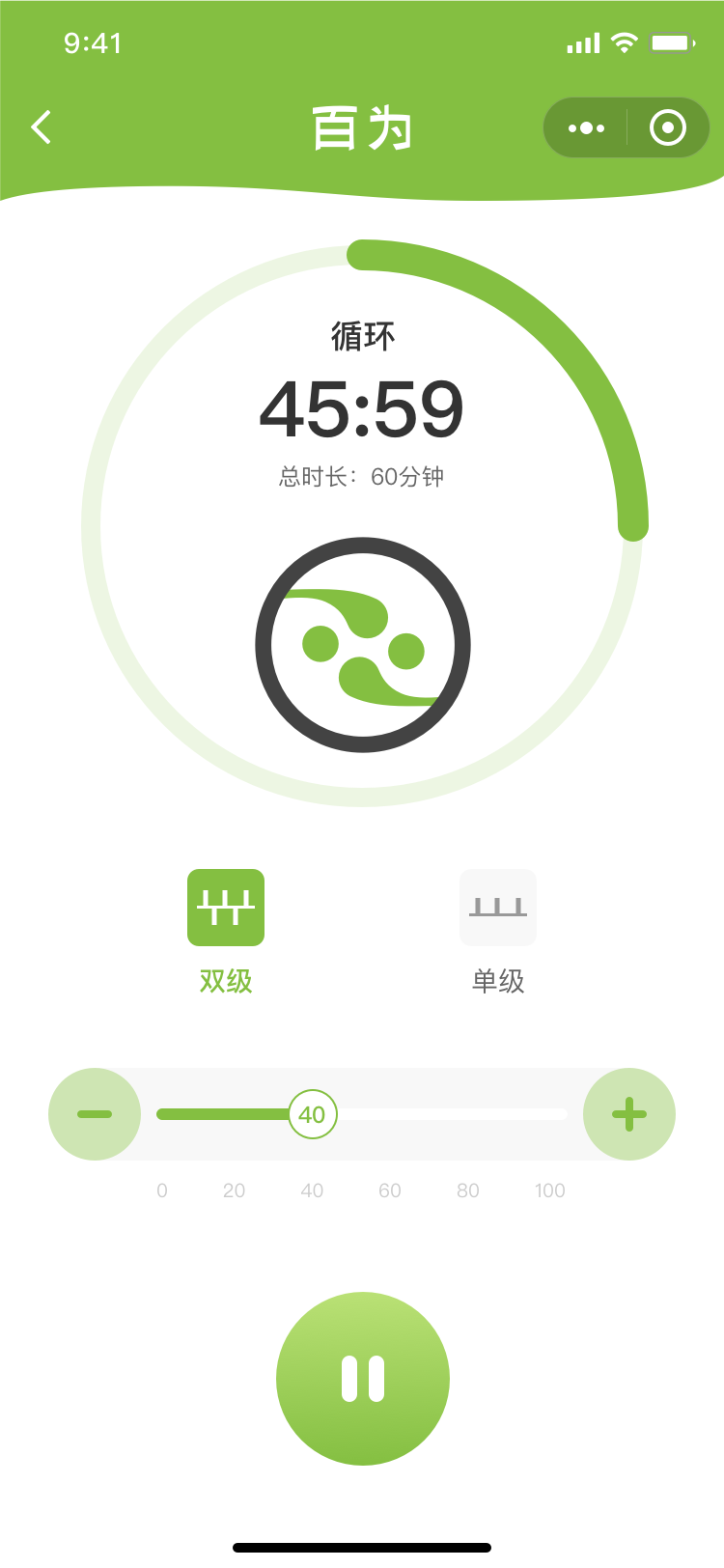The width and height of the screenshot is (724, 1568).
Task: Decrease intensity with the minus button
Action: (x=95, y=1114)
